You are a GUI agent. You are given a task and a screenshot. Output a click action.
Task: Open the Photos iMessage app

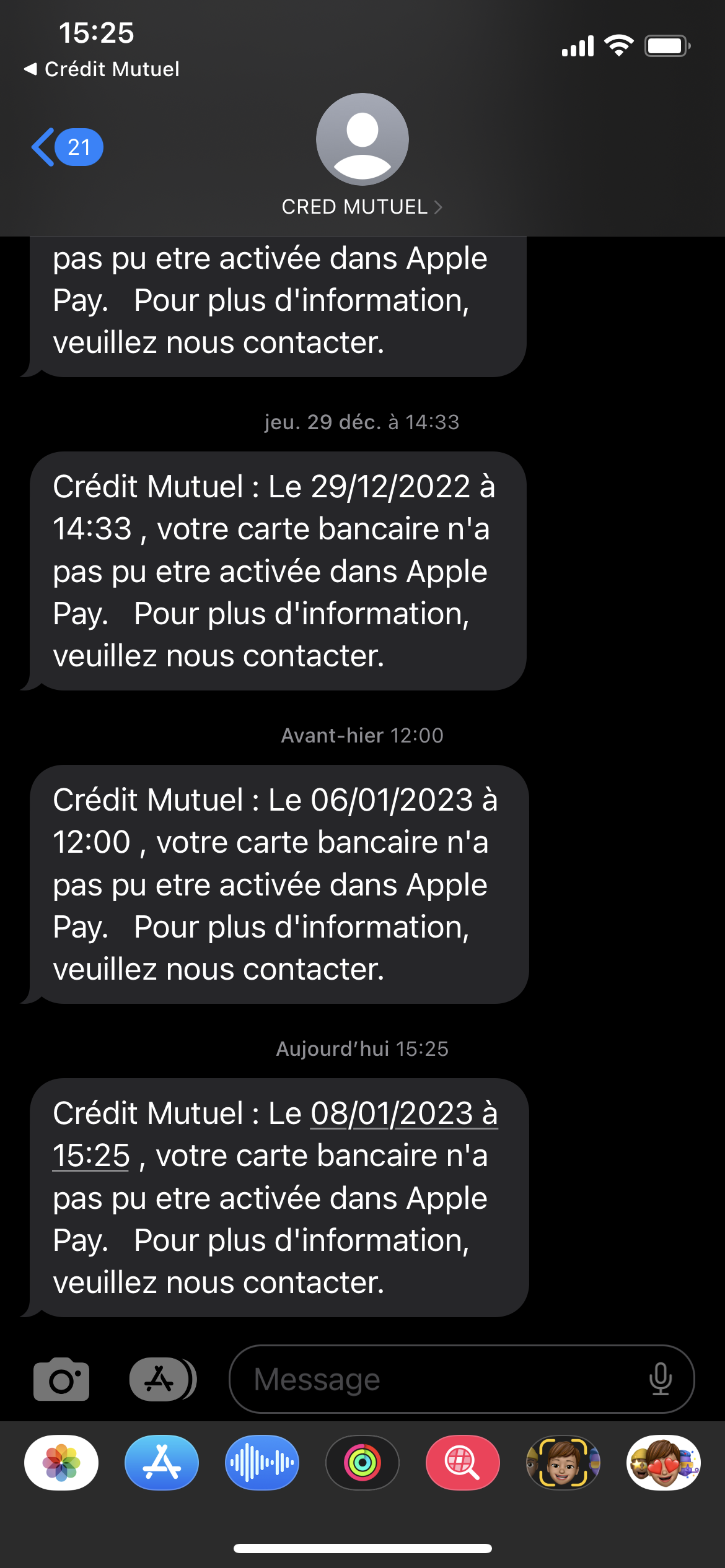point(61,1463)
